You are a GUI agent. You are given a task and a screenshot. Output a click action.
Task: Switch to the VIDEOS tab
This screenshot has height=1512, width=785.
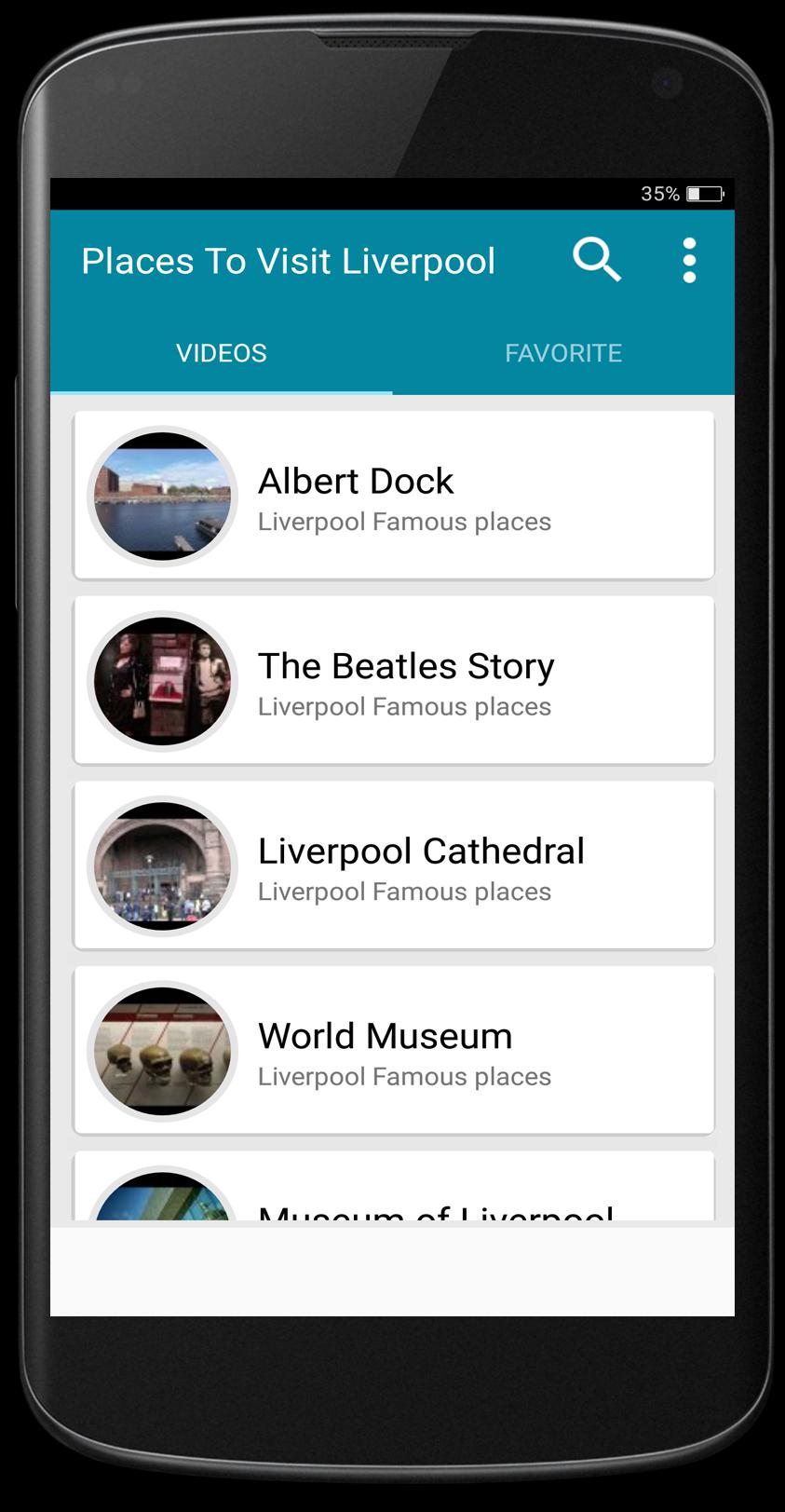pyautogui.click(x=221, y=353)
